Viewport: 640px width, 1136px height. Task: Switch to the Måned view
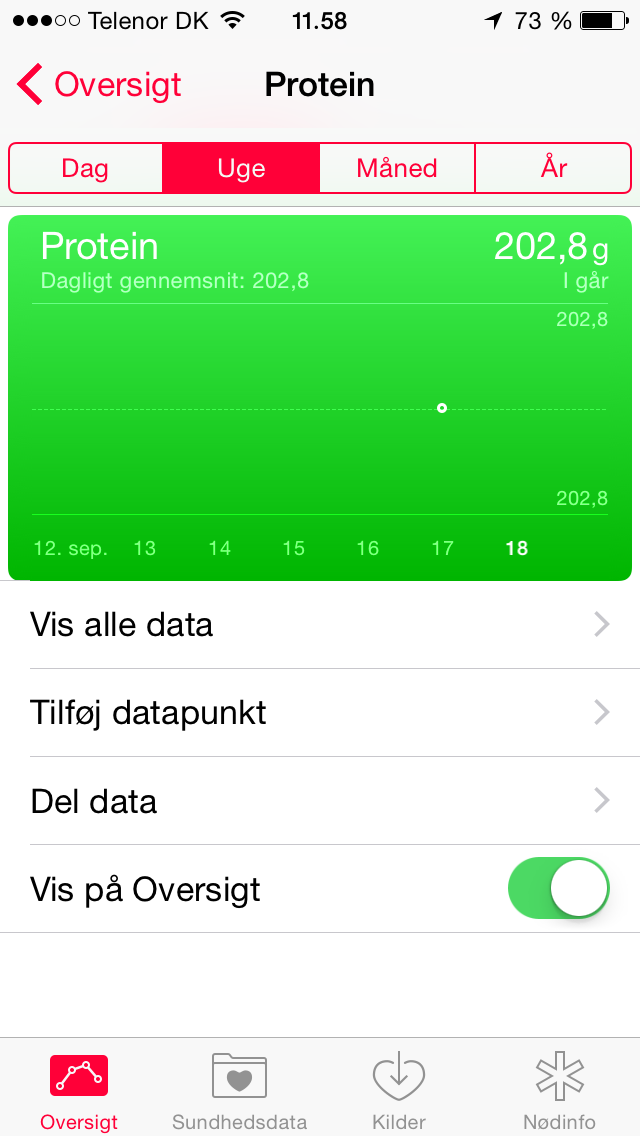point(397,168)
